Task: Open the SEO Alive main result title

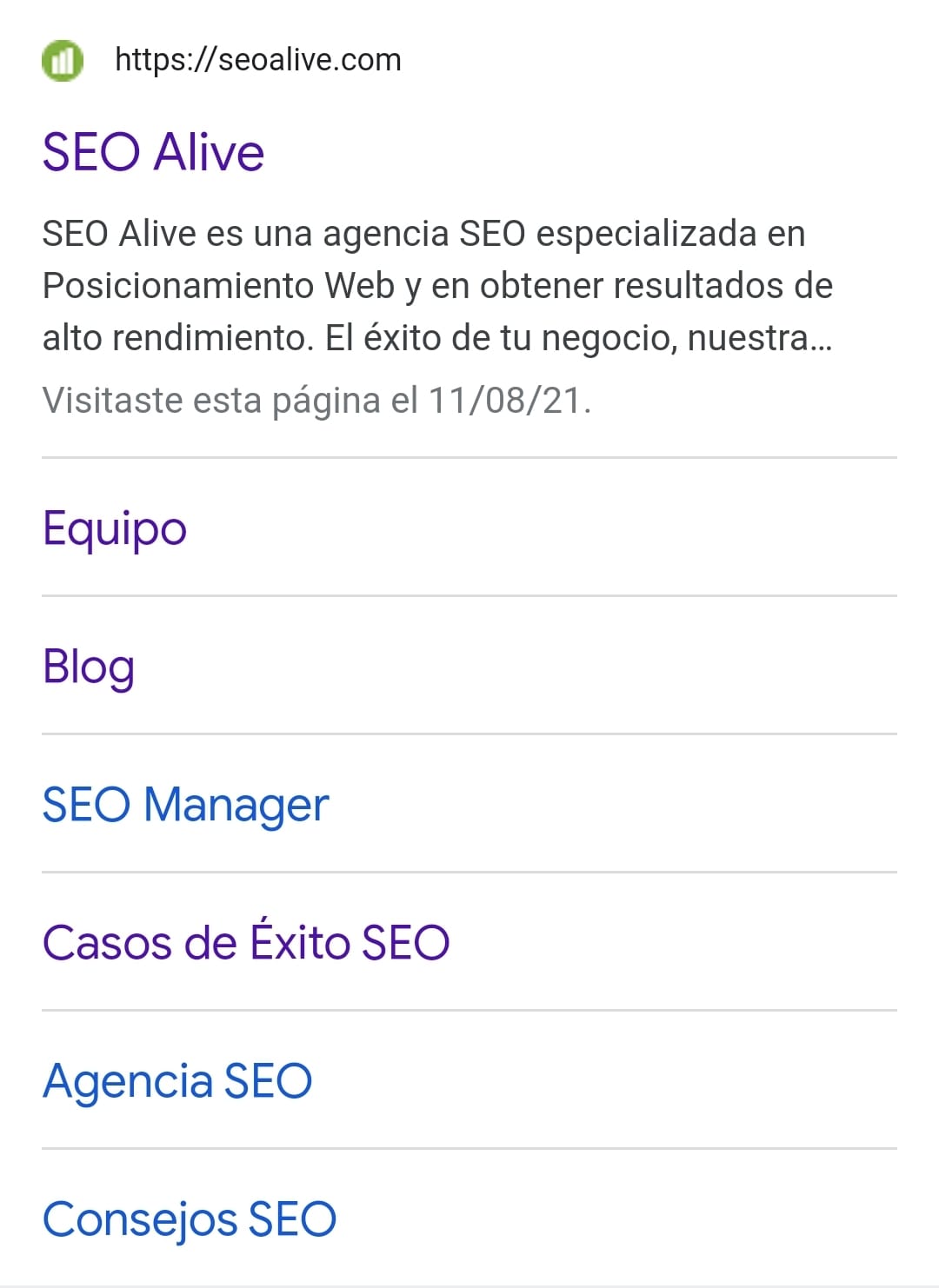Action: click(153, 151)
